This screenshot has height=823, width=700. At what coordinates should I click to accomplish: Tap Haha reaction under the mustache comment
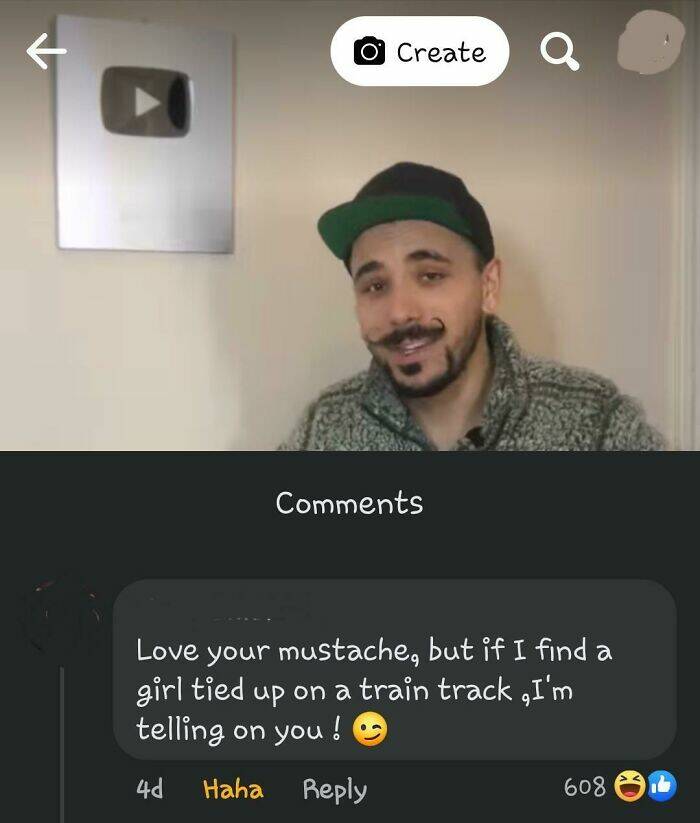(x=233, y=789)
